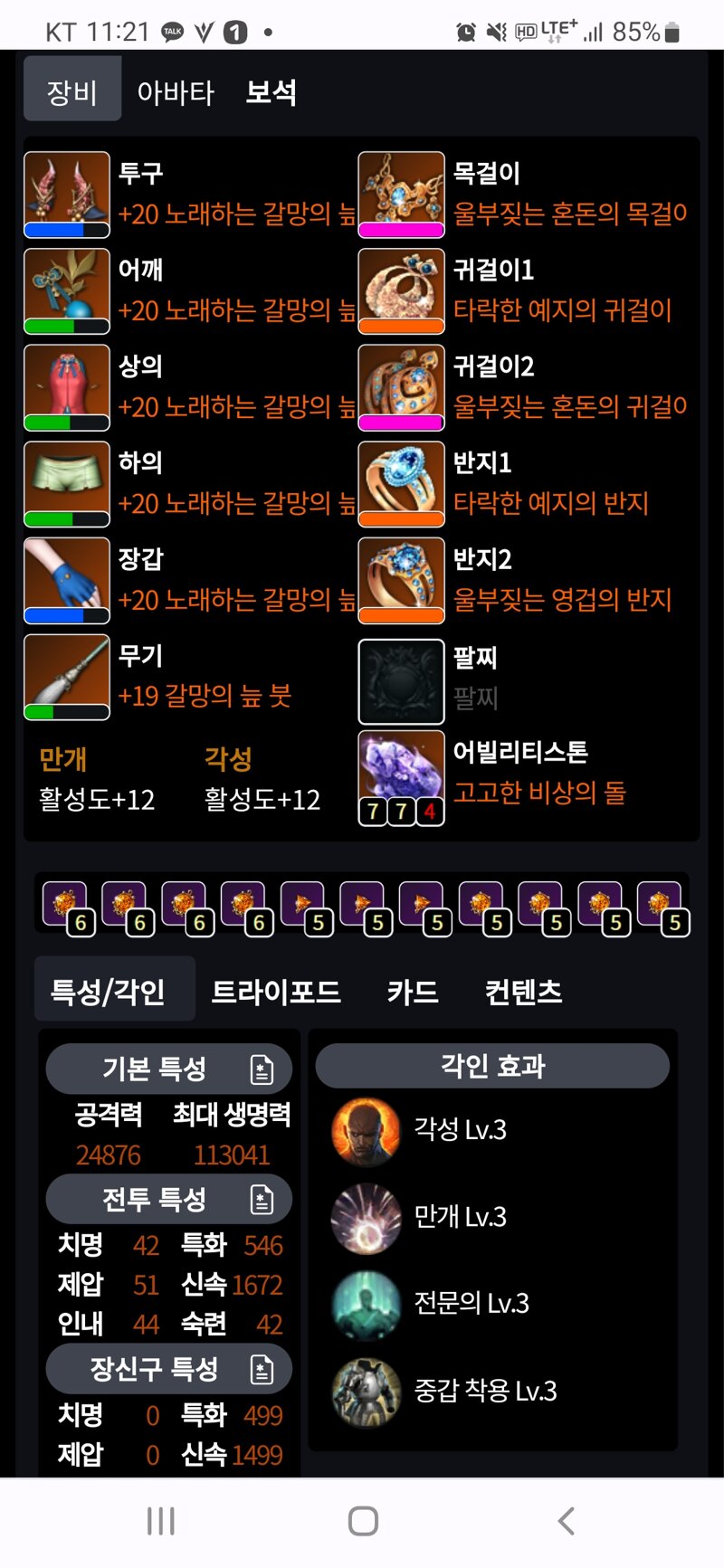The height and width of the screenshot is (1568, 724).
Task: Open the detail icon beside 장신구 특성
Action: pyautogui.click(x=262, y=1369)
